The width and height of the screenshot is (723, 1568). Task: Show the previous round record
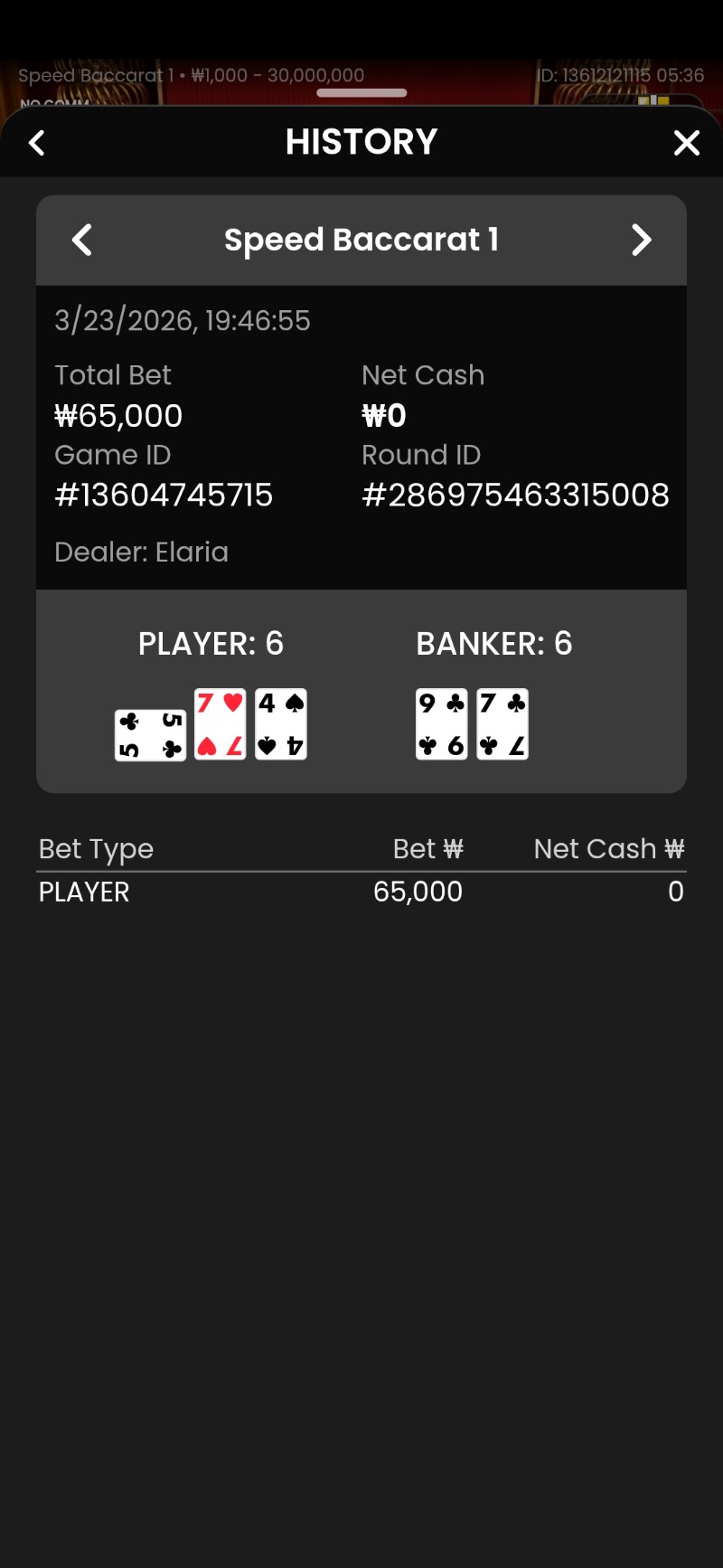click(x=82, y=241)
